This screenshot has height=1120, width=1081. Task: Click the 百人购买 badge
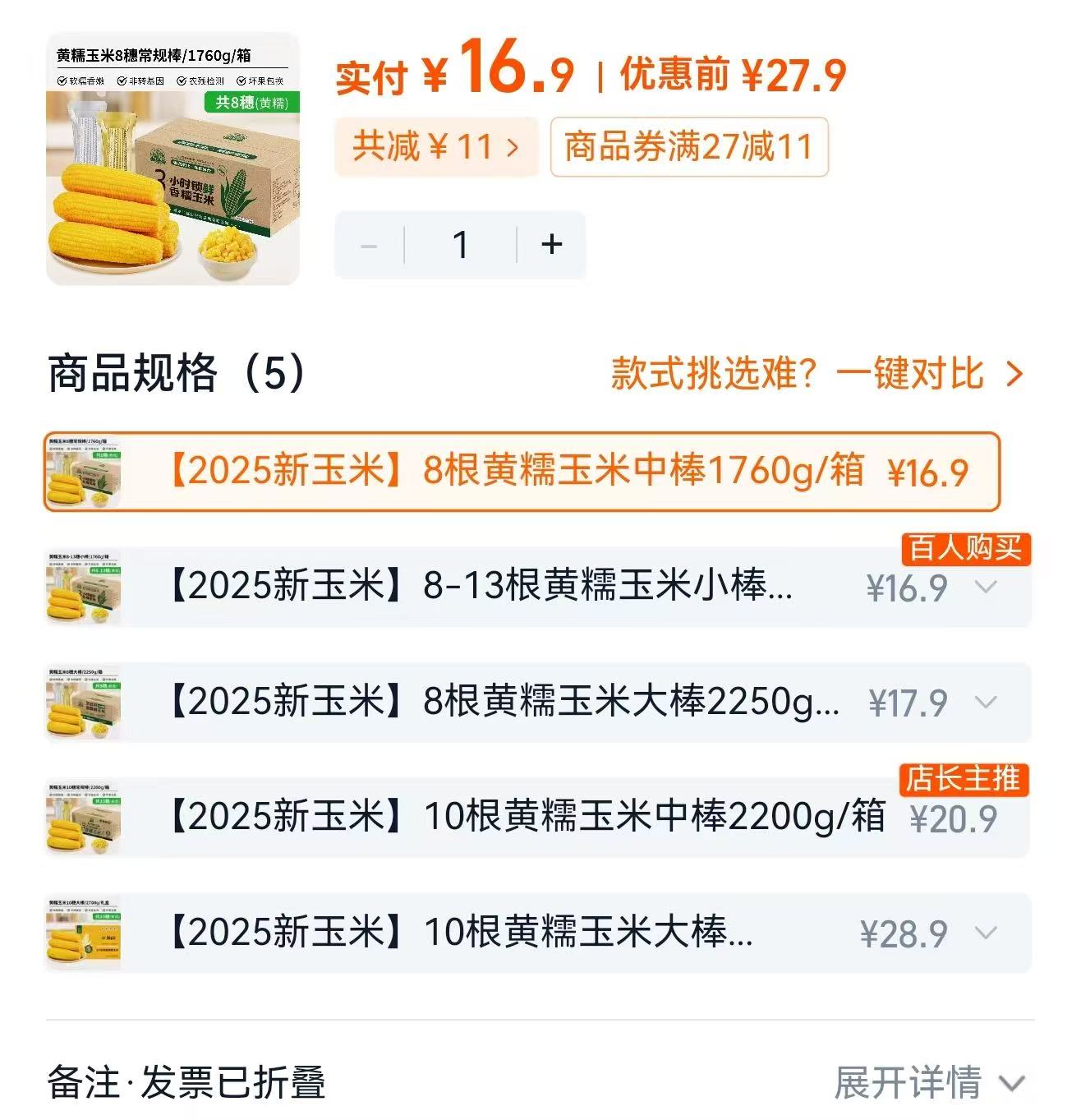(x=967, y=551)
